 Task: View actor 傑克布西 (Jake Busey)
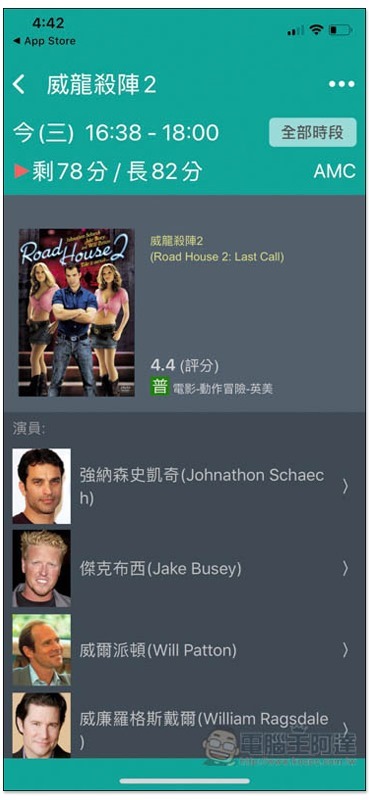click(185, 568)
